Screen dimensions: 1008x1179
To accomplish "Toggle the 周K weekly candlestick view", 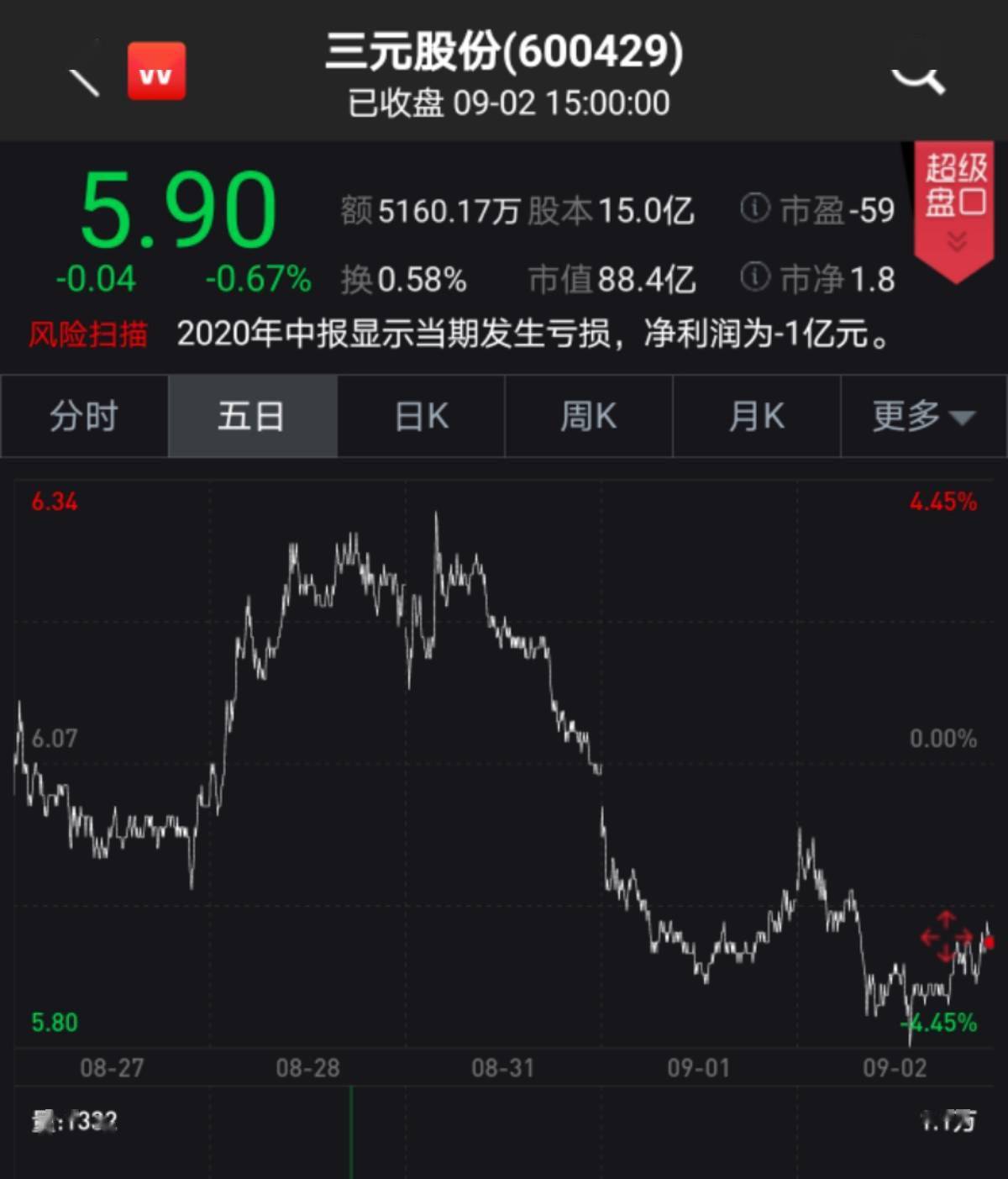I will coord(588,416).
